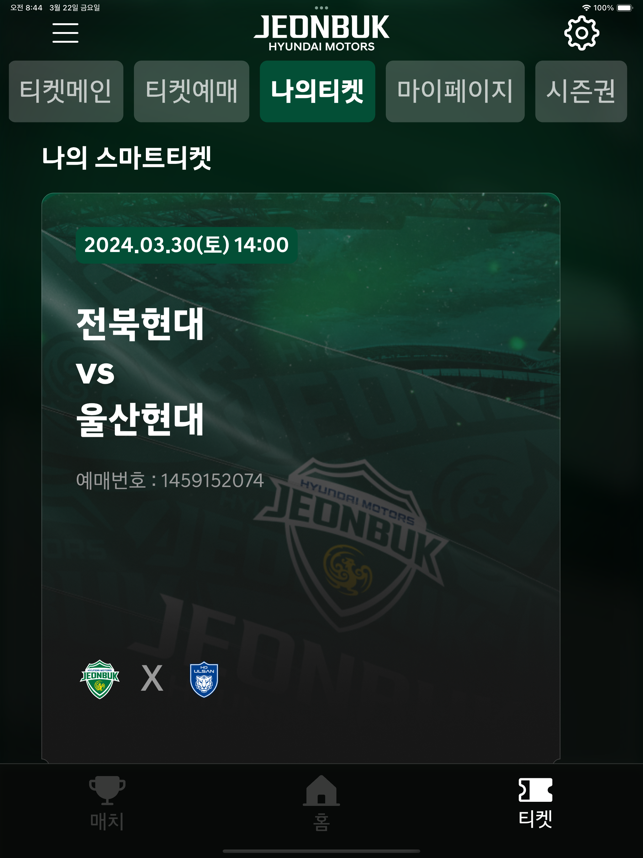Open the hamburger menu

point(65,33)
